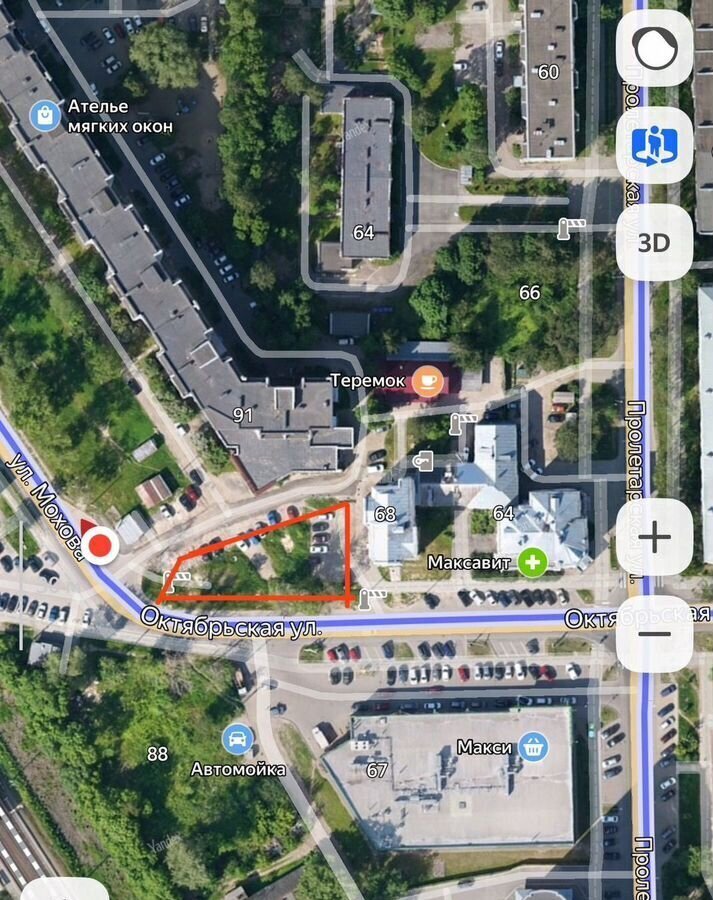Zoom in with the plus button
Viewport: 713px width, 900px height.
[x=654, y=538]
